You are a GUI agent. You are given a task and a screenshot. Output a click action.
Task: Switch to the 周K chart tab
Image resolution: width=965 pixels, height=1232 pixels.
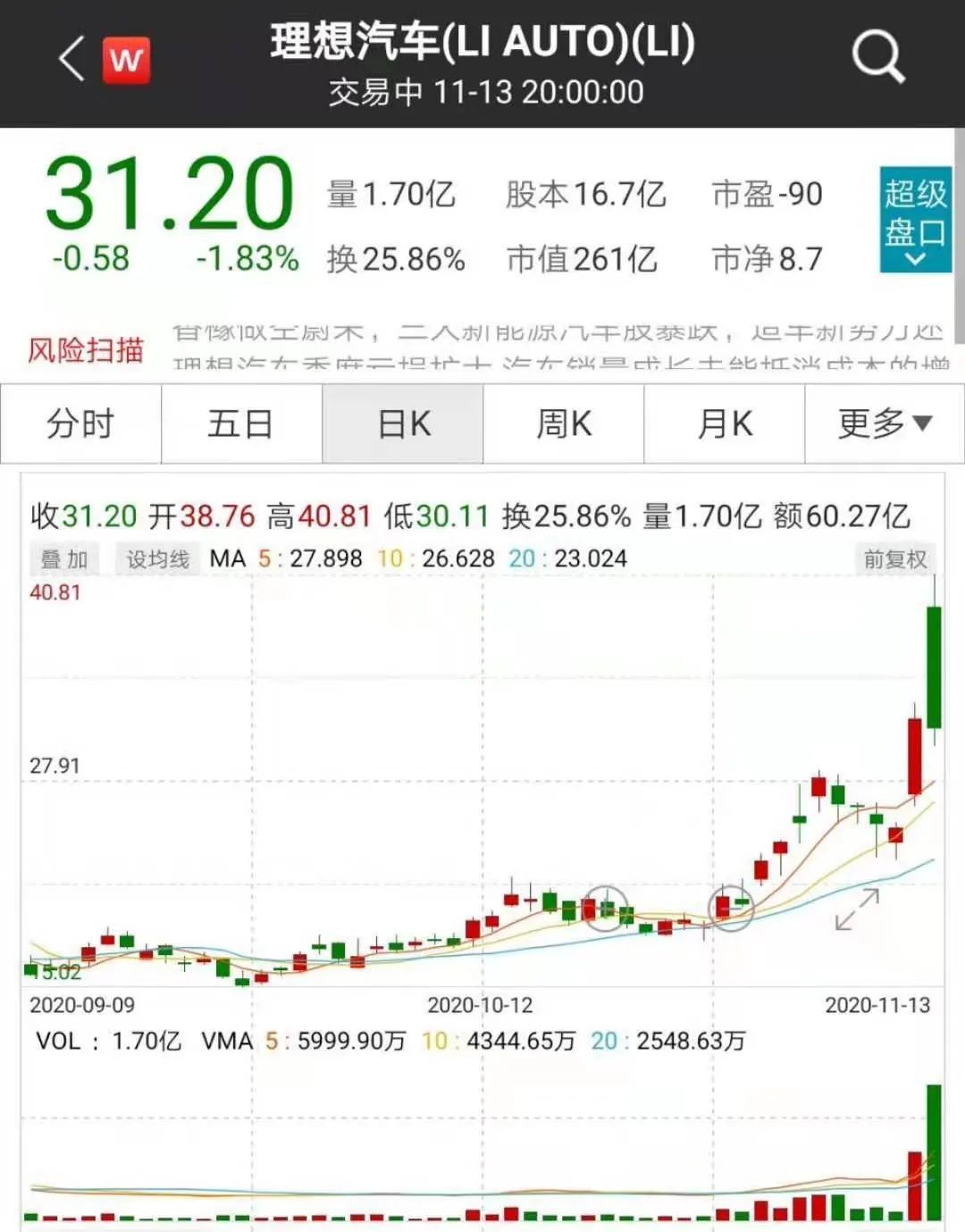(564, 423)
